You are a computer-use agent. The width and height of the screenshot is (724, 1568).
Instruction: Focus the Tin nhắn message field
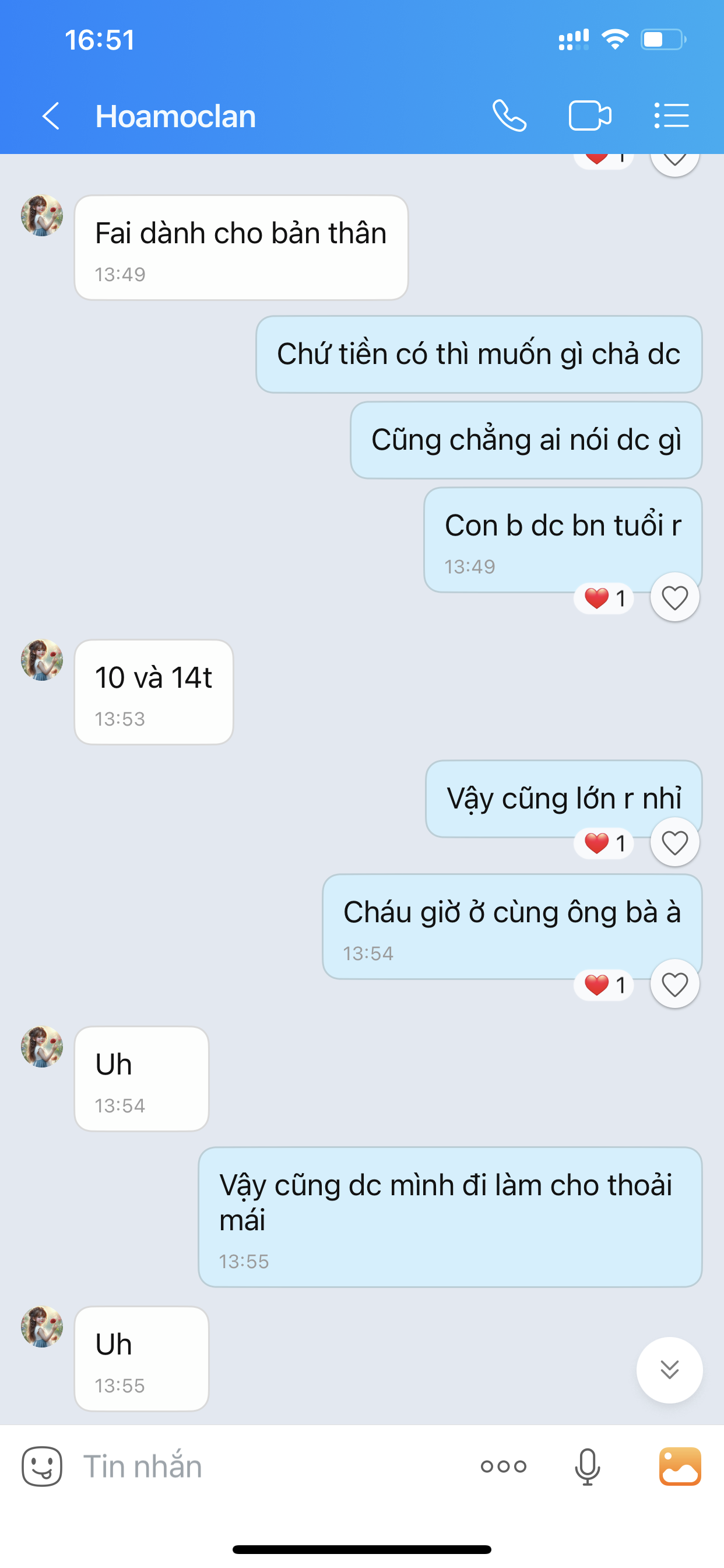(x=268, y=1466)
